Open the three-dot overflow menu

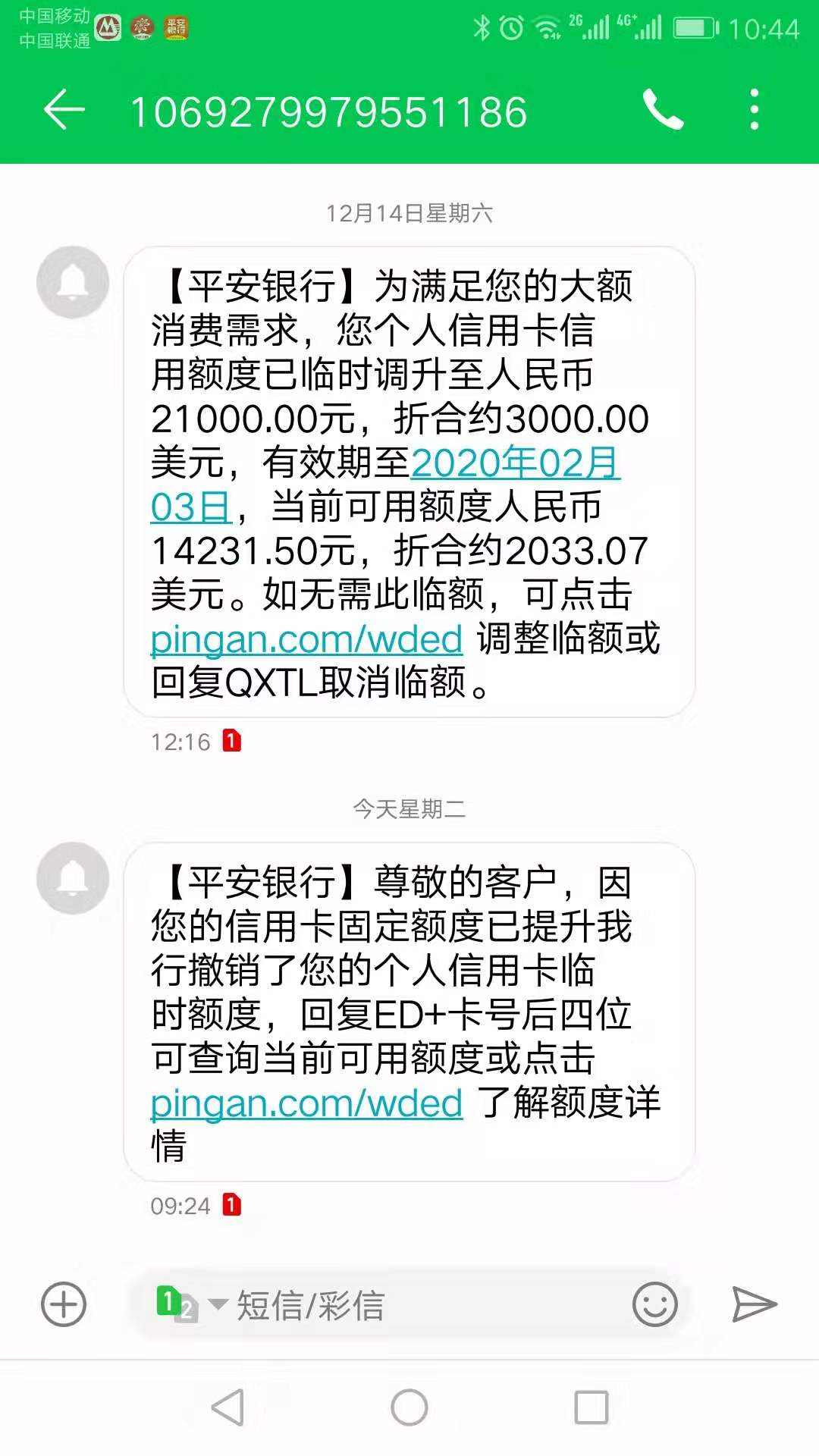click(754, 110)
